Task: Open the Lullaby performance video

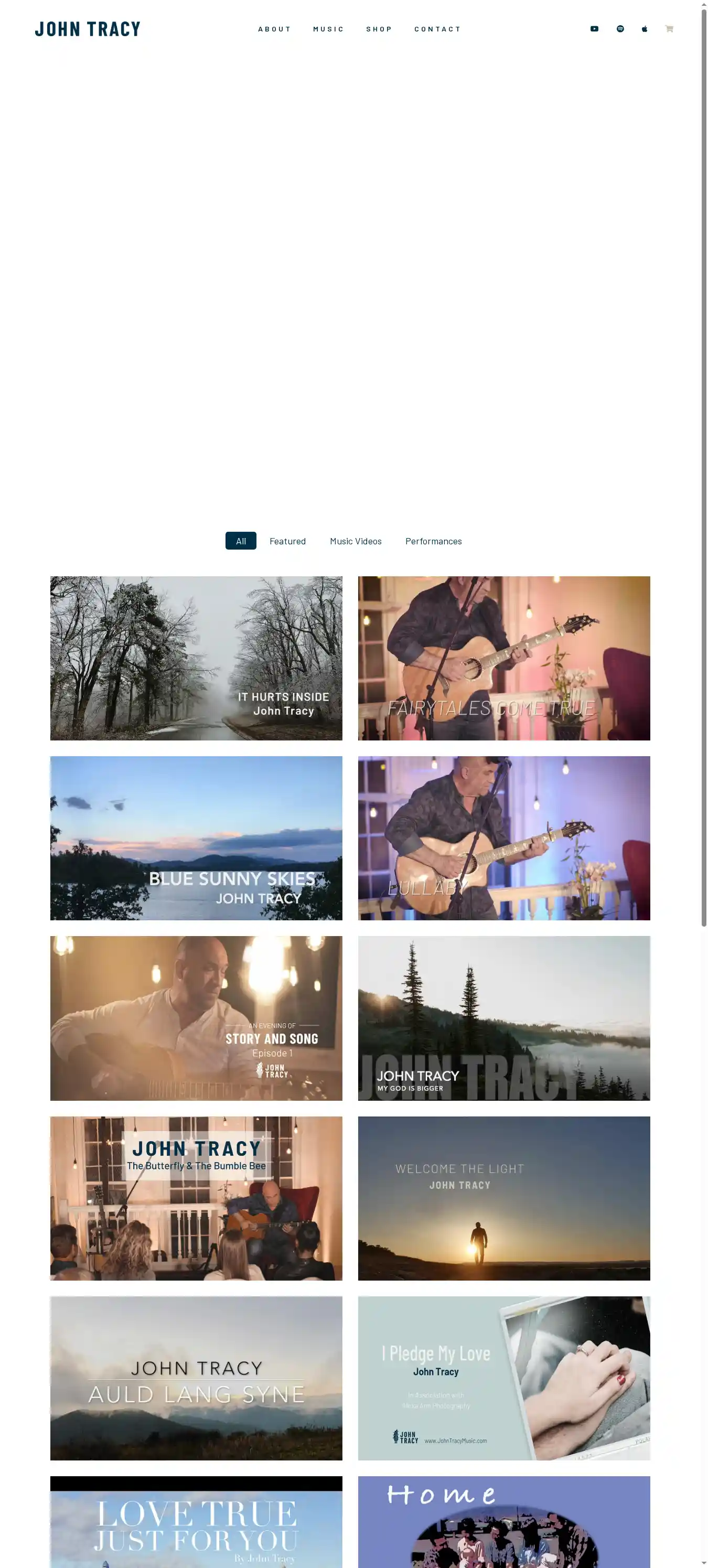Action: coord(503,837)
